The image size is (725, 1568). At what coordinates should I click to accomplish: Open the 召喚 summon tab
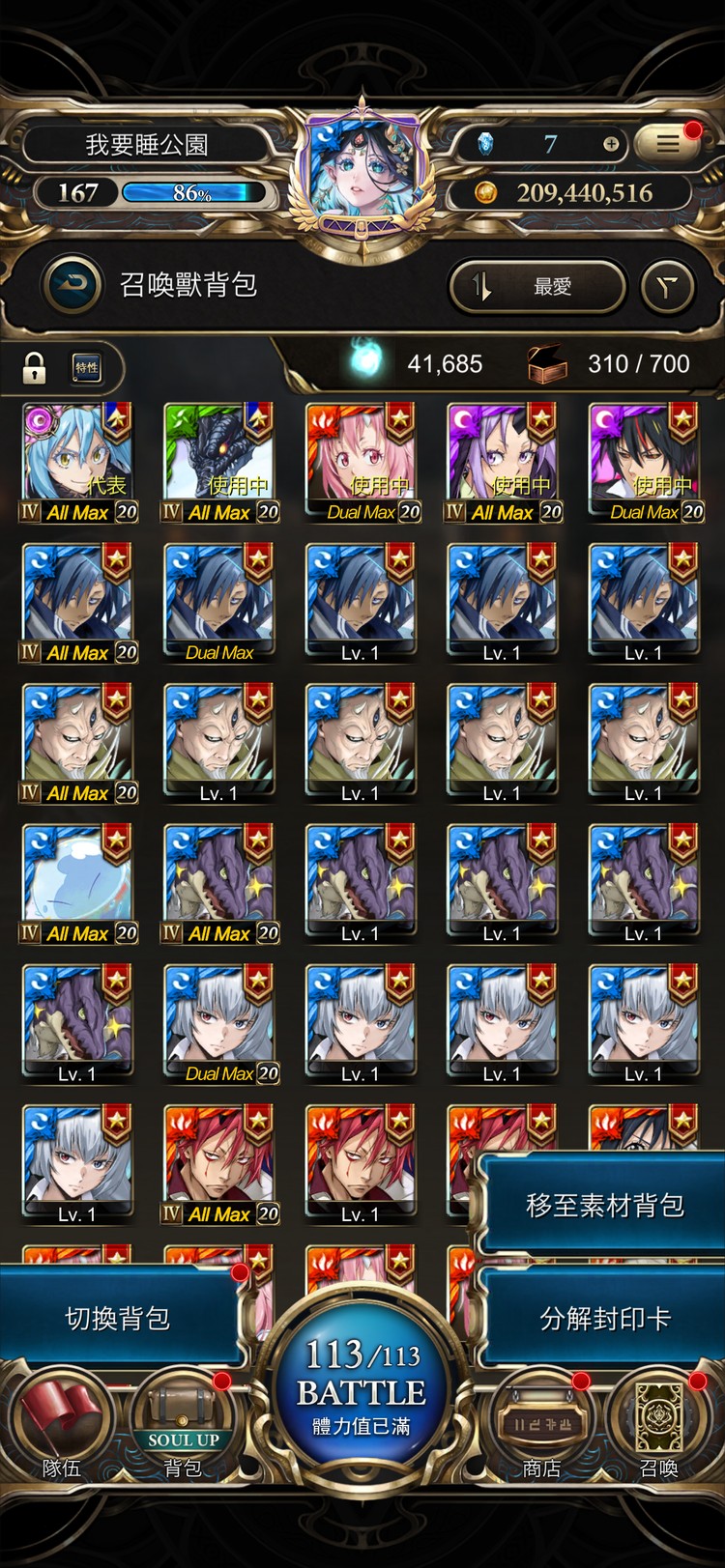click(x=660, y=1430)
